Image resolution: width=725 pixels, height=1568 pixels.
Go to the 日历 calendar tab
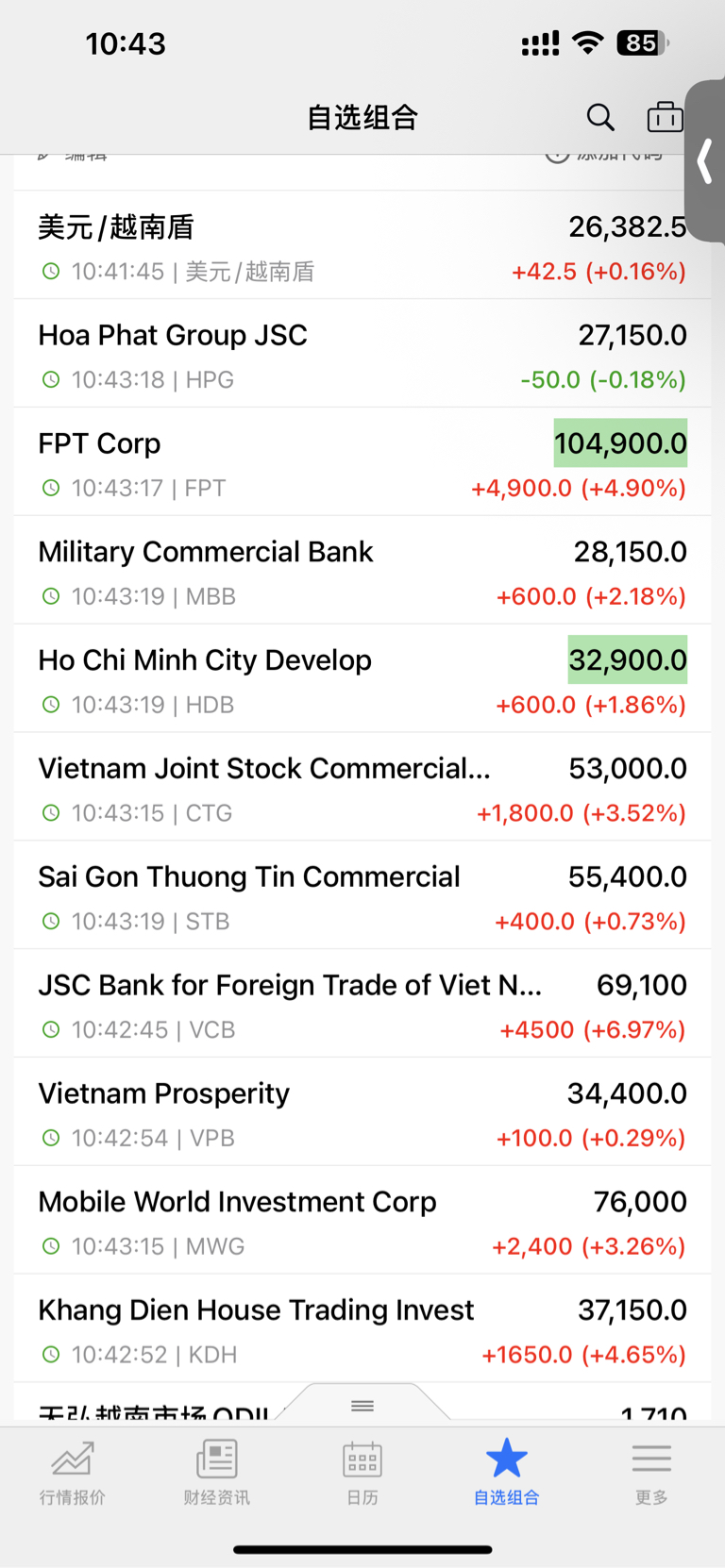(x=362, y=1472)
